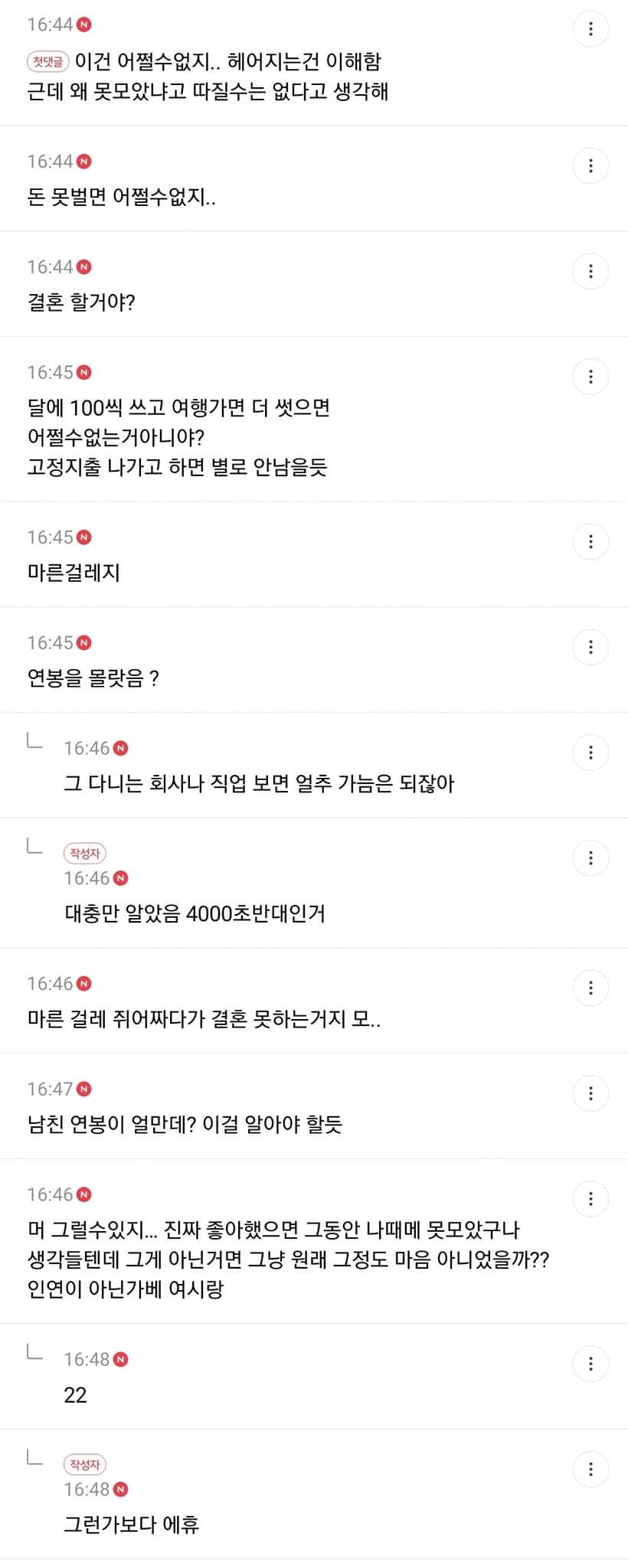Open the kebab menu on the first comment

[590, 28]
